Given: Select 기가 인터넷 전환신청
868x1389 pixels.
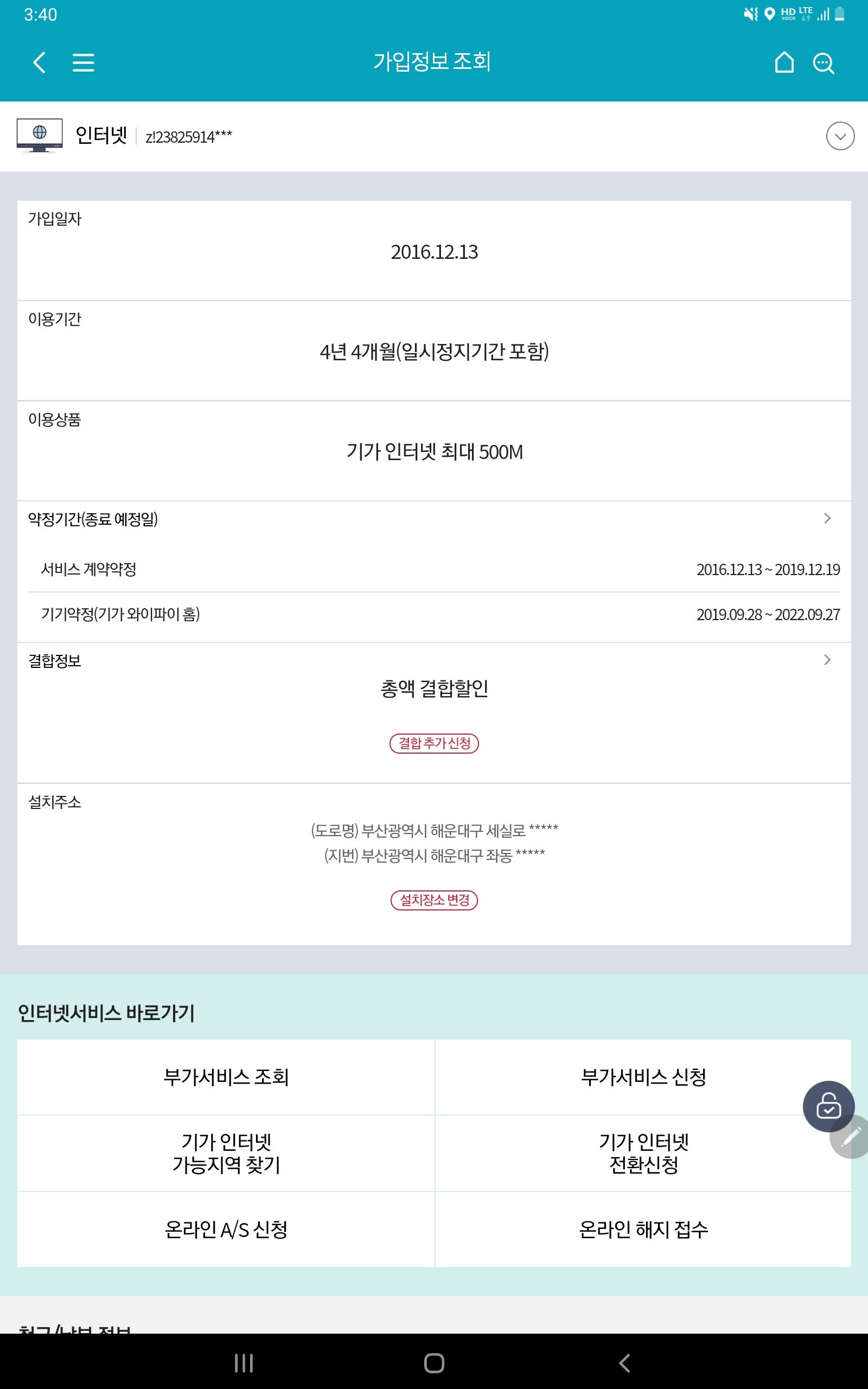Looking at the screenshot, I should pos(643,1153).
